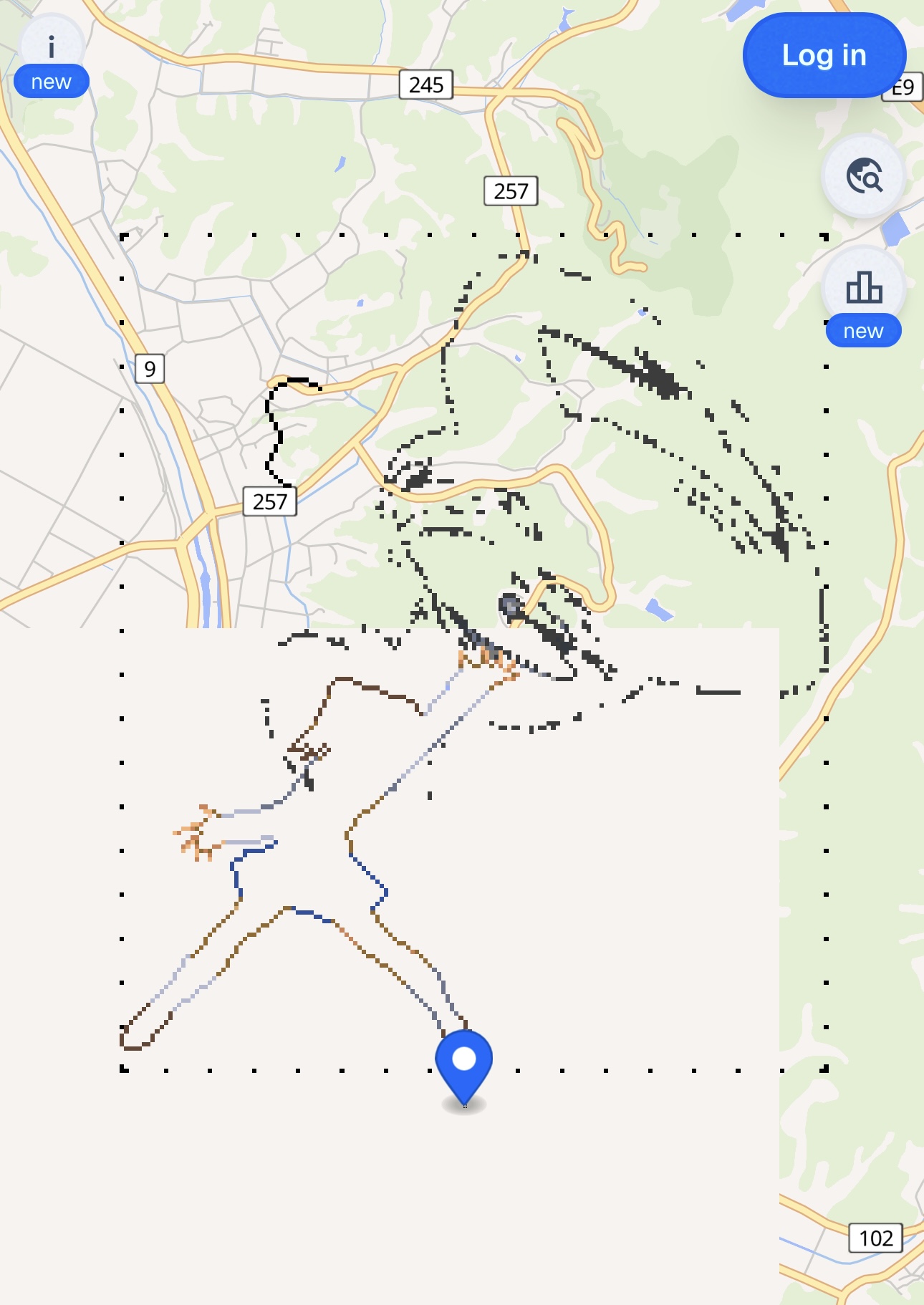Image resolution: width=924 pixels, height=1305 pixels.
Task: Open the globe search icon
Action: 864,175
